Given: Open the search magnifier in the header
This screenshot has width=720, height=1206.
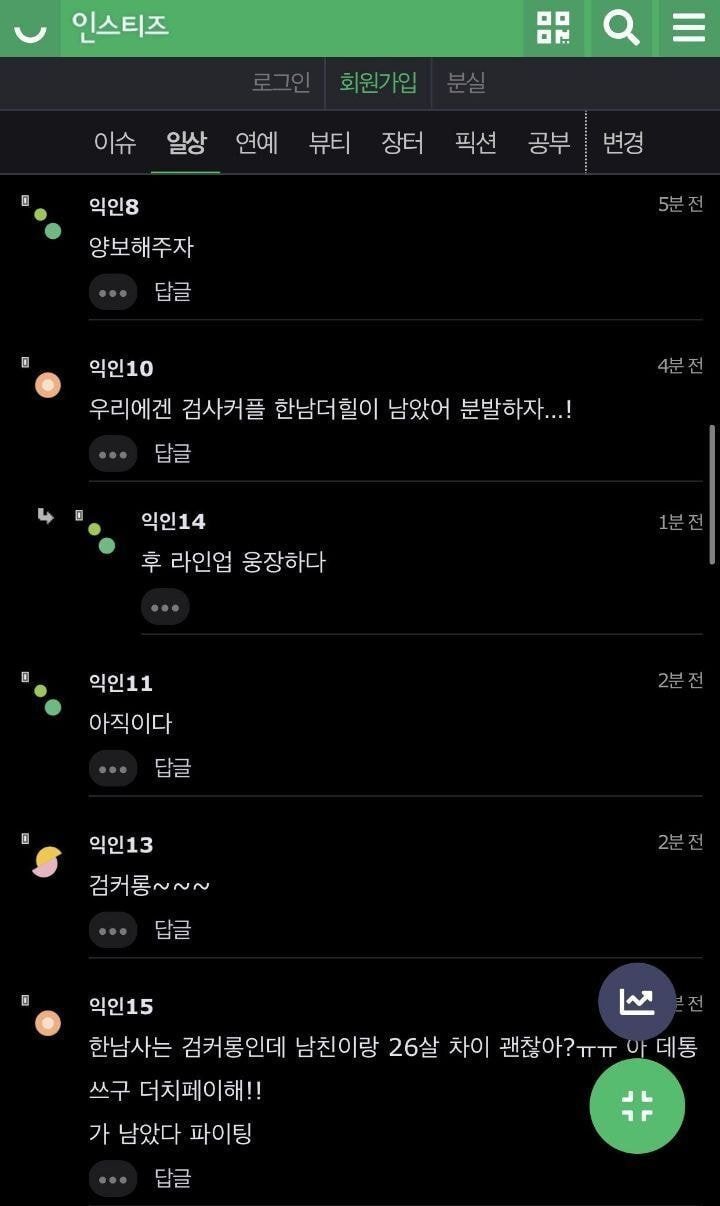Looking at the screenshot, I should tap(621, 28).
